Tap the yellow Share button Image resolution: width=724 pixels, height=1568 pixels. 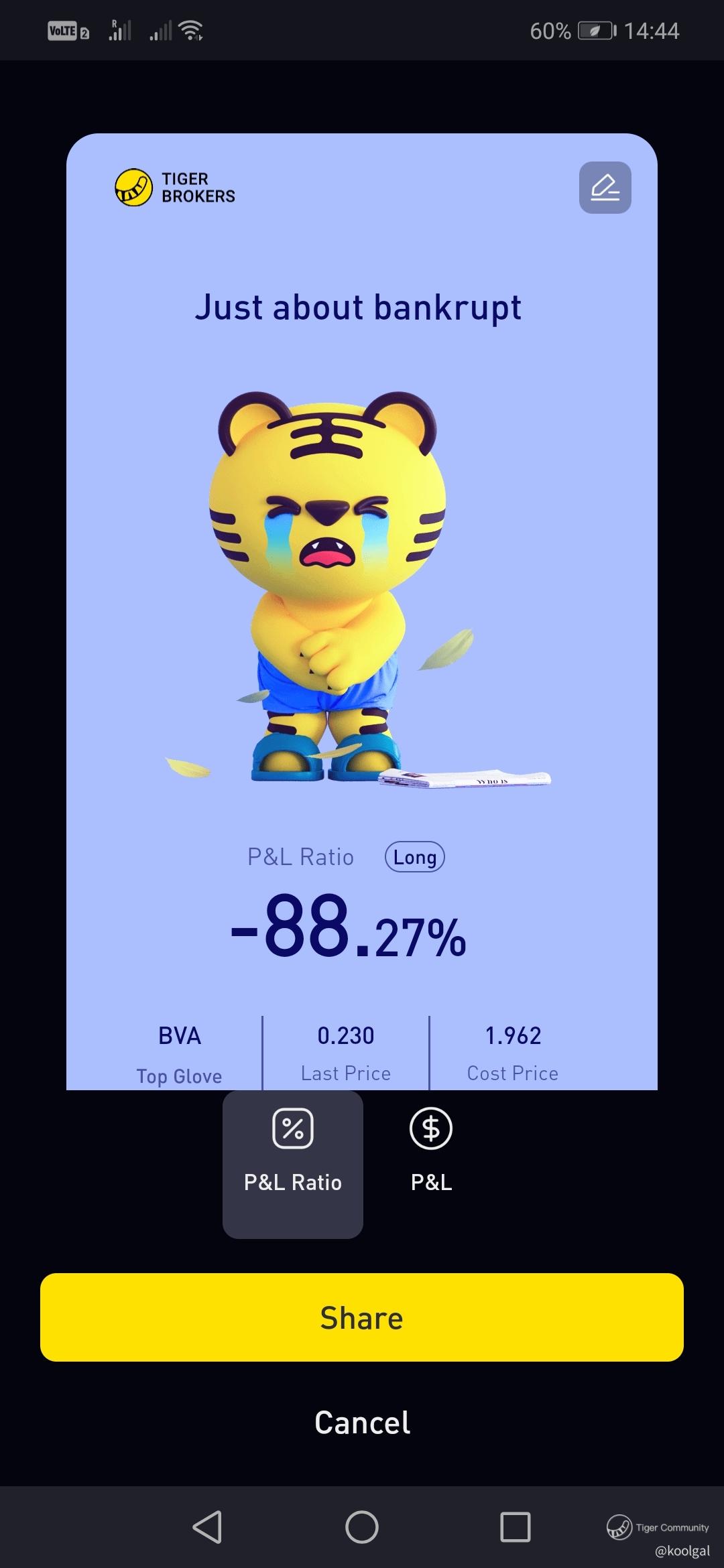tap(362, 1317)
